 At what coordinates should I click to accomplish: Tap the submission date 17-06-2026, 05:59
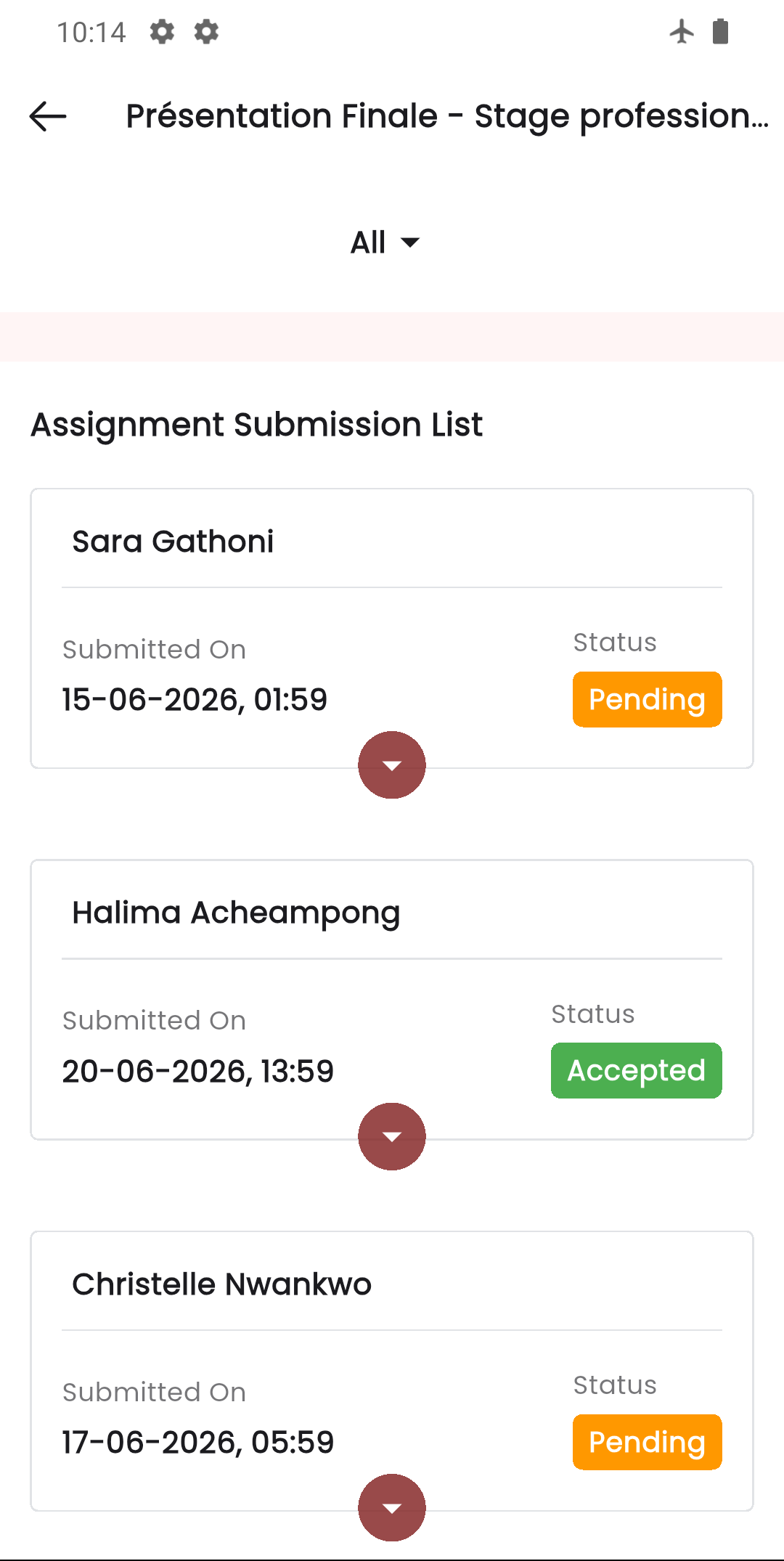click(x=198, y=1442)
